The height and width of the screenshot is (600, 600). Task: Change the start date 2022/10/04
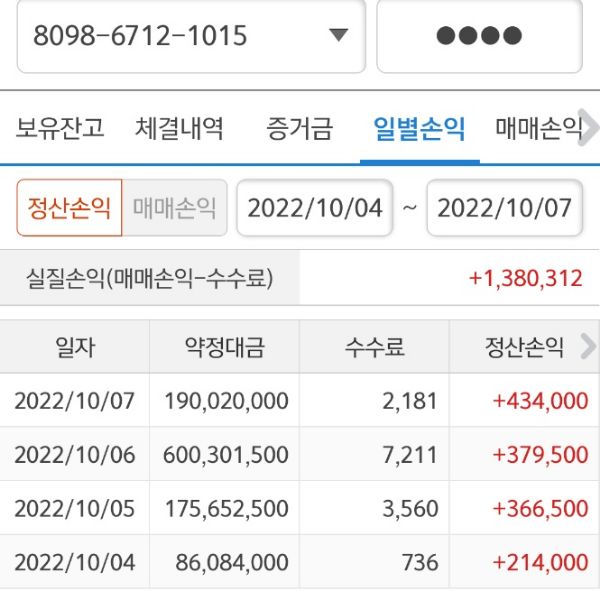[x=315, y=208]
